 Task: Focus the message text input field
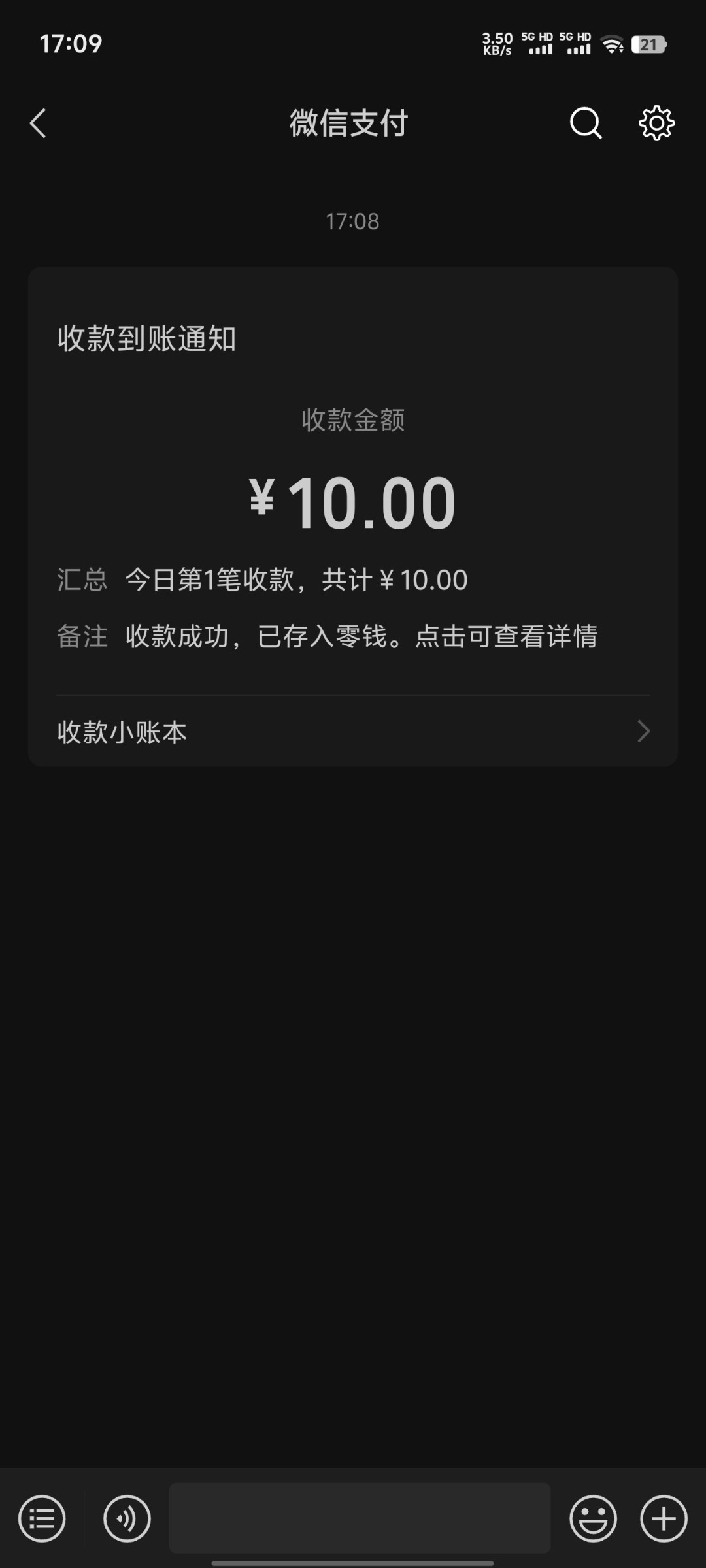coord(360,1518)
